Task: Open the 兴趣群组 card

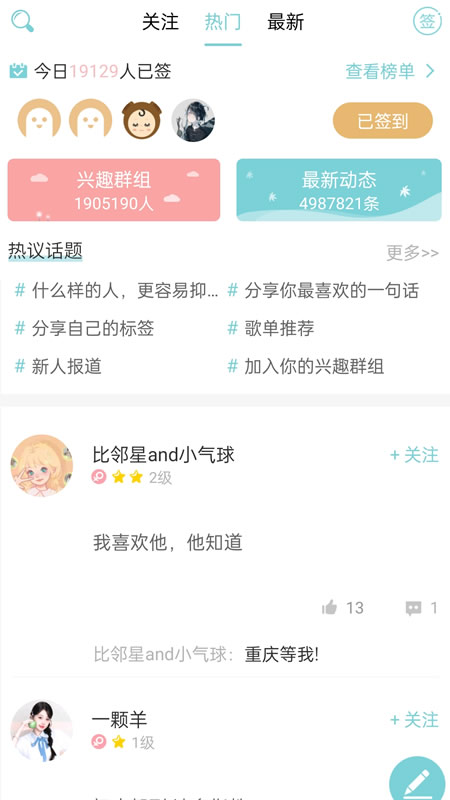Action: [x=114, y=190]
